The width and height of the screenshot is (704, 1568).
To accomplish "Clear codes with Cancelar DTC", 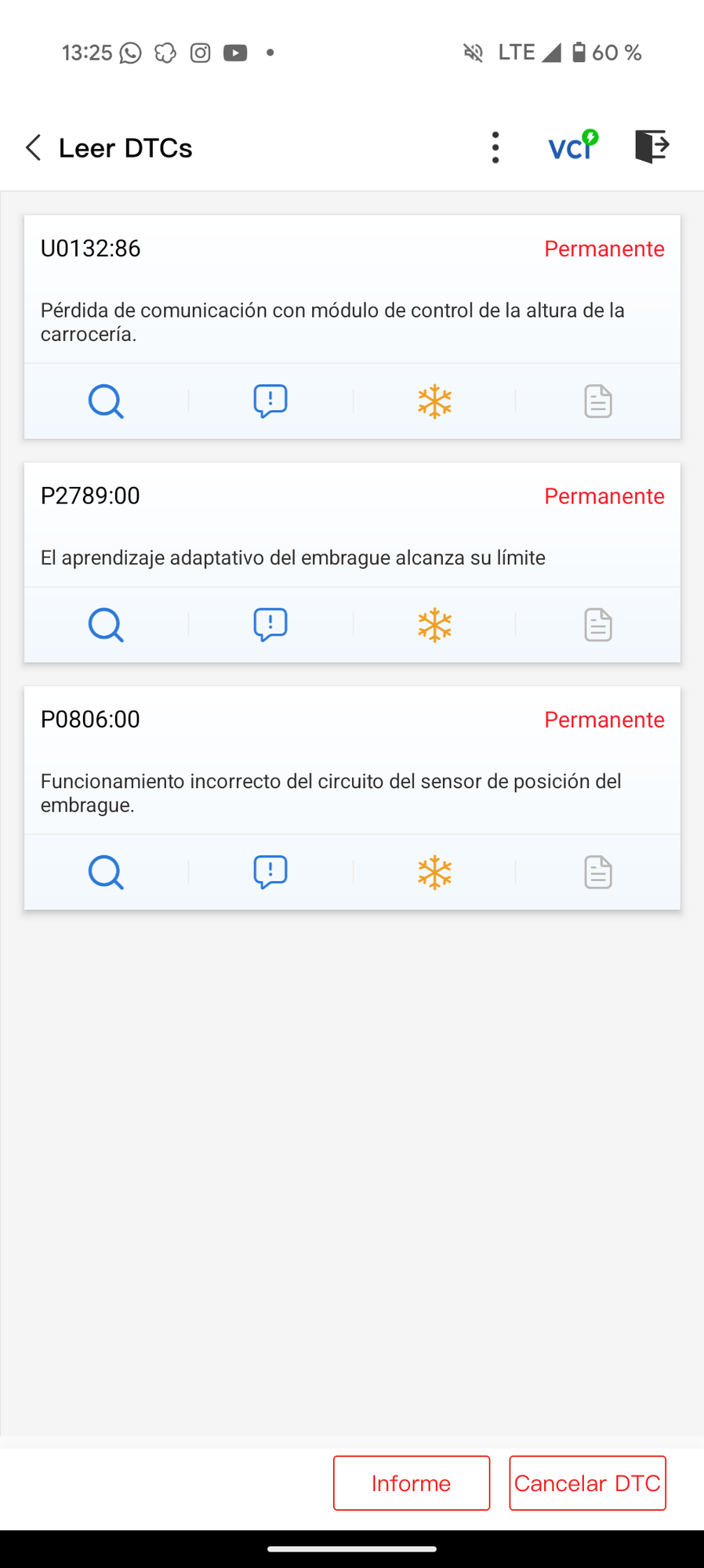I will point(587,1483).
